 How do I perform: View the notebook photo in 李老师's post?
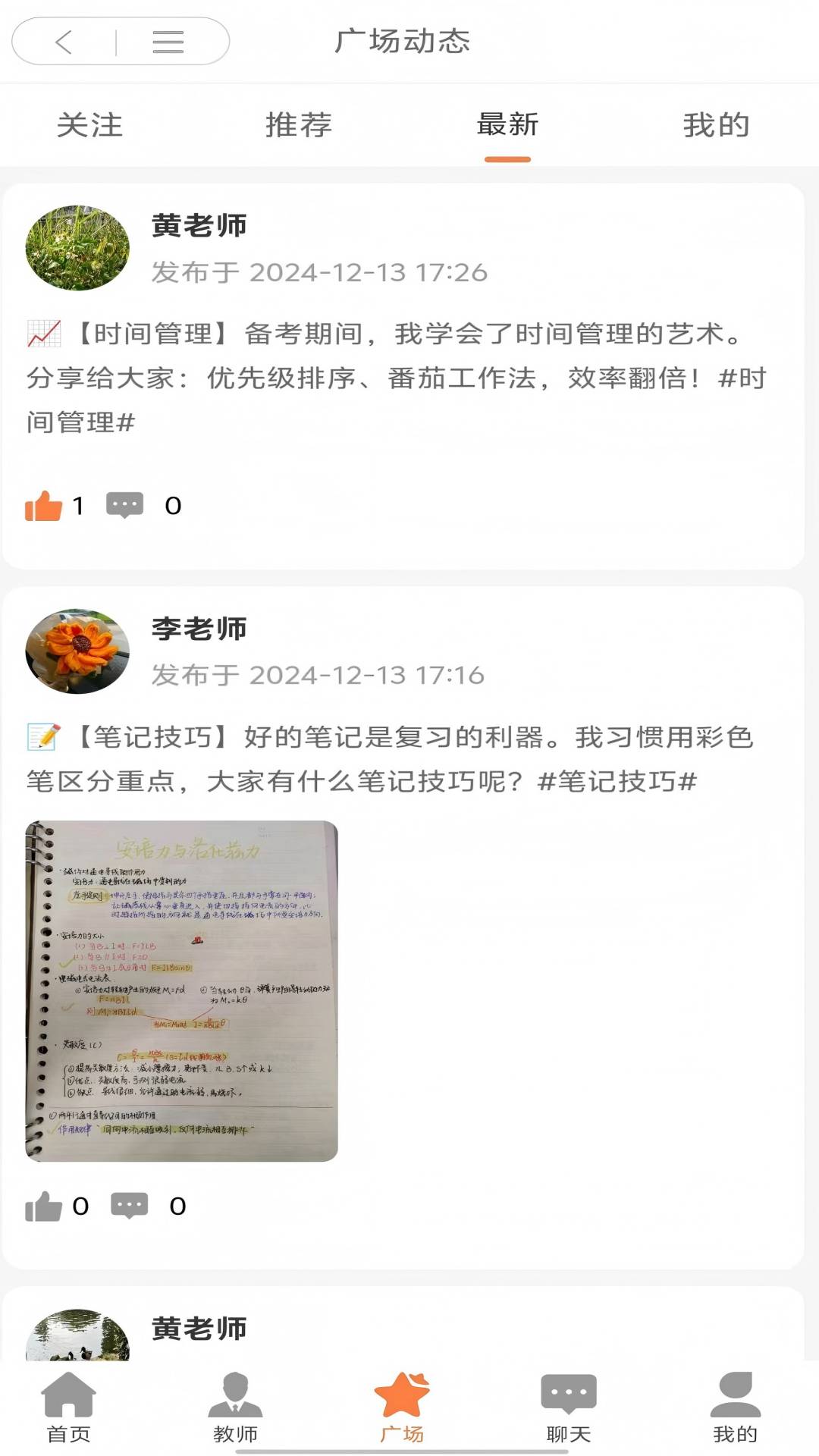(182, 990)
